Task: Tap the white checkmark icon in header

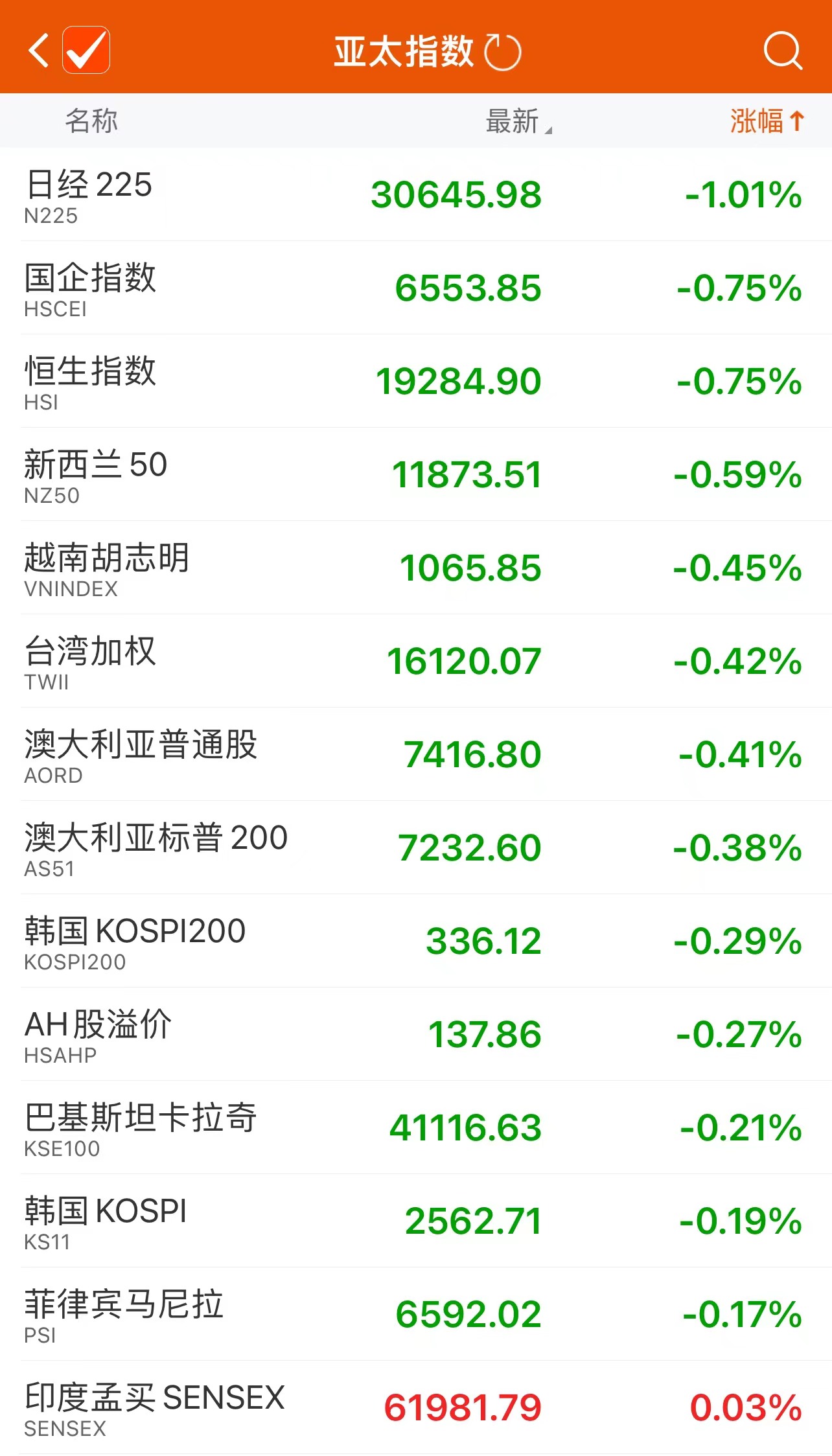Action: [x=86, y=50]
